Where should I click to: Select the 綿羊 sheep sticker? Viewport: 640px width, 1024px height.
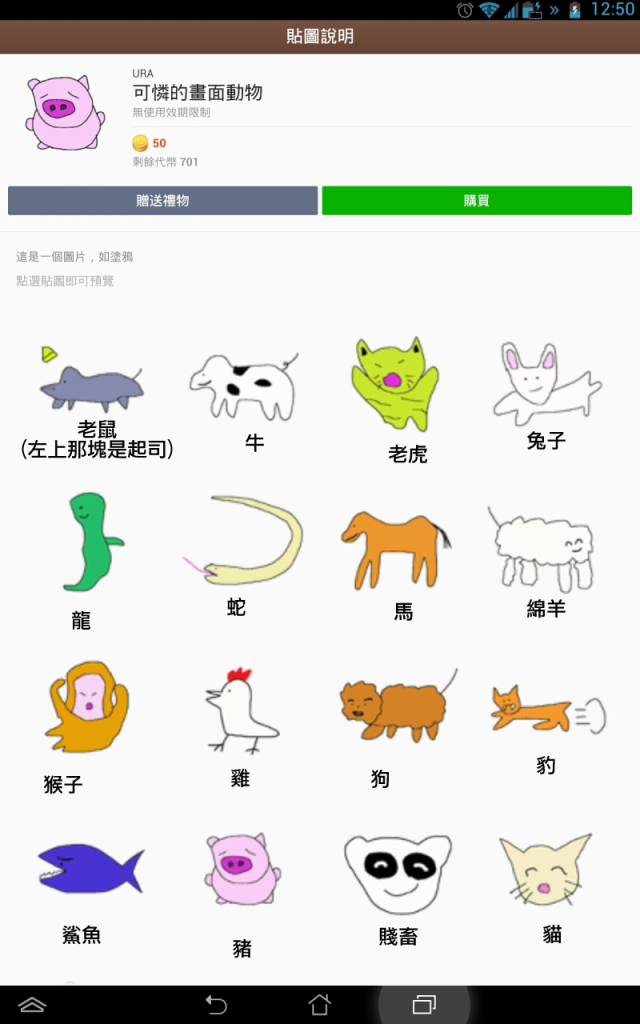pyautogui.click(x=545, y=548)
